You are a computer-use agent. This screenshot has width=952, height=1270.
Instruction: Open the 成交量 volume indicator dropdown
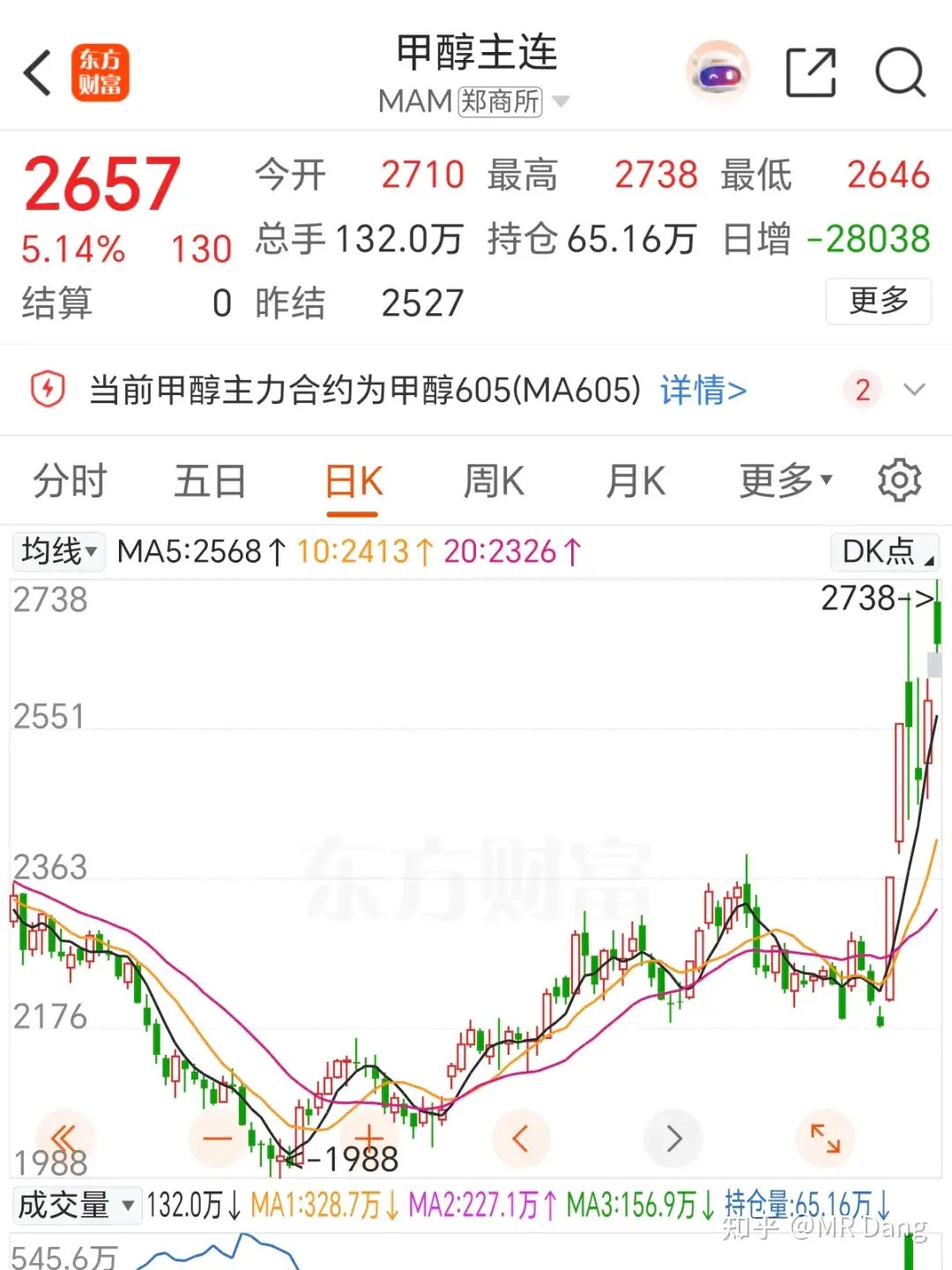78,1206
